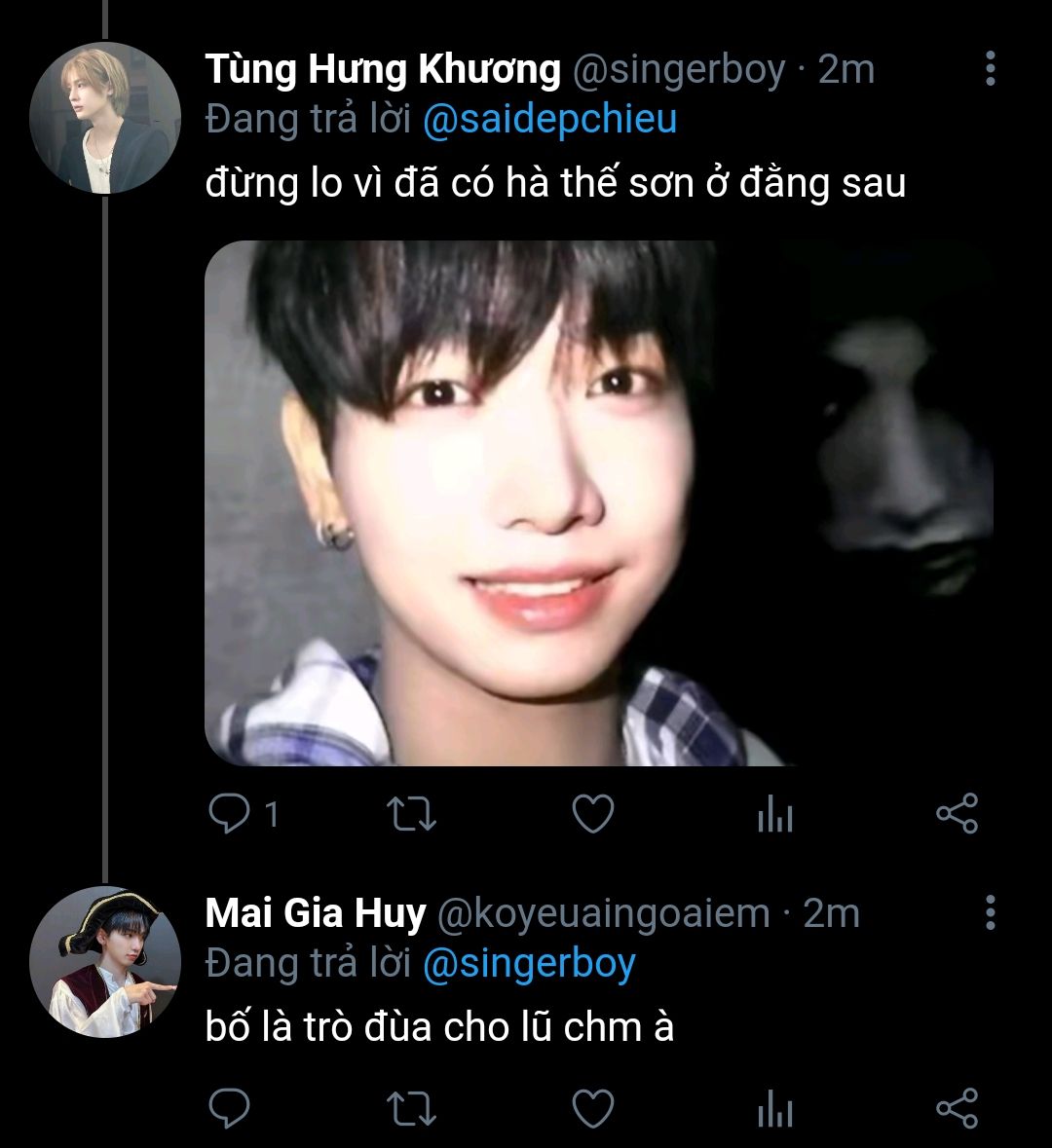This screenshot has width=1052, height=1148.
Task: View analytics for Tùng Hưng Khương's tweet
Action: [x=774, y=815]
